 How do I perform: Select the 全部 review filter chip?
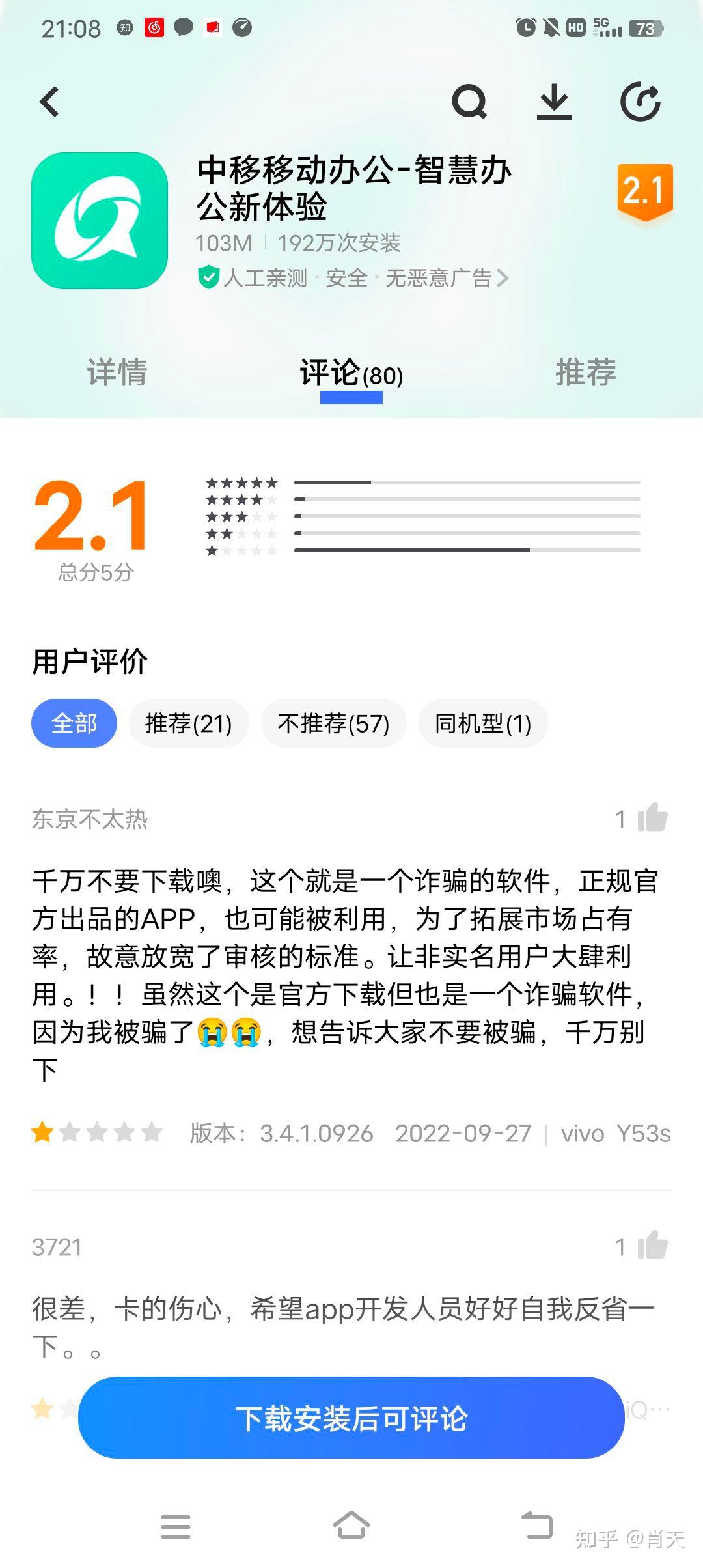coord(74,723)
